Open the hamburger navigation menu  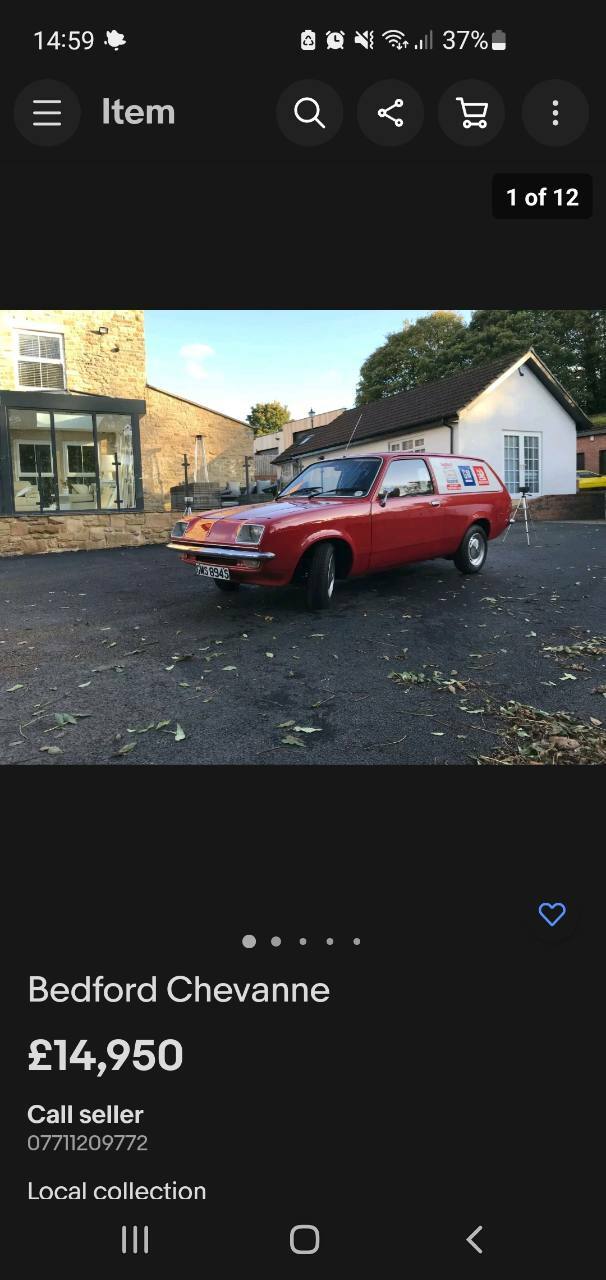pos(47,113)
